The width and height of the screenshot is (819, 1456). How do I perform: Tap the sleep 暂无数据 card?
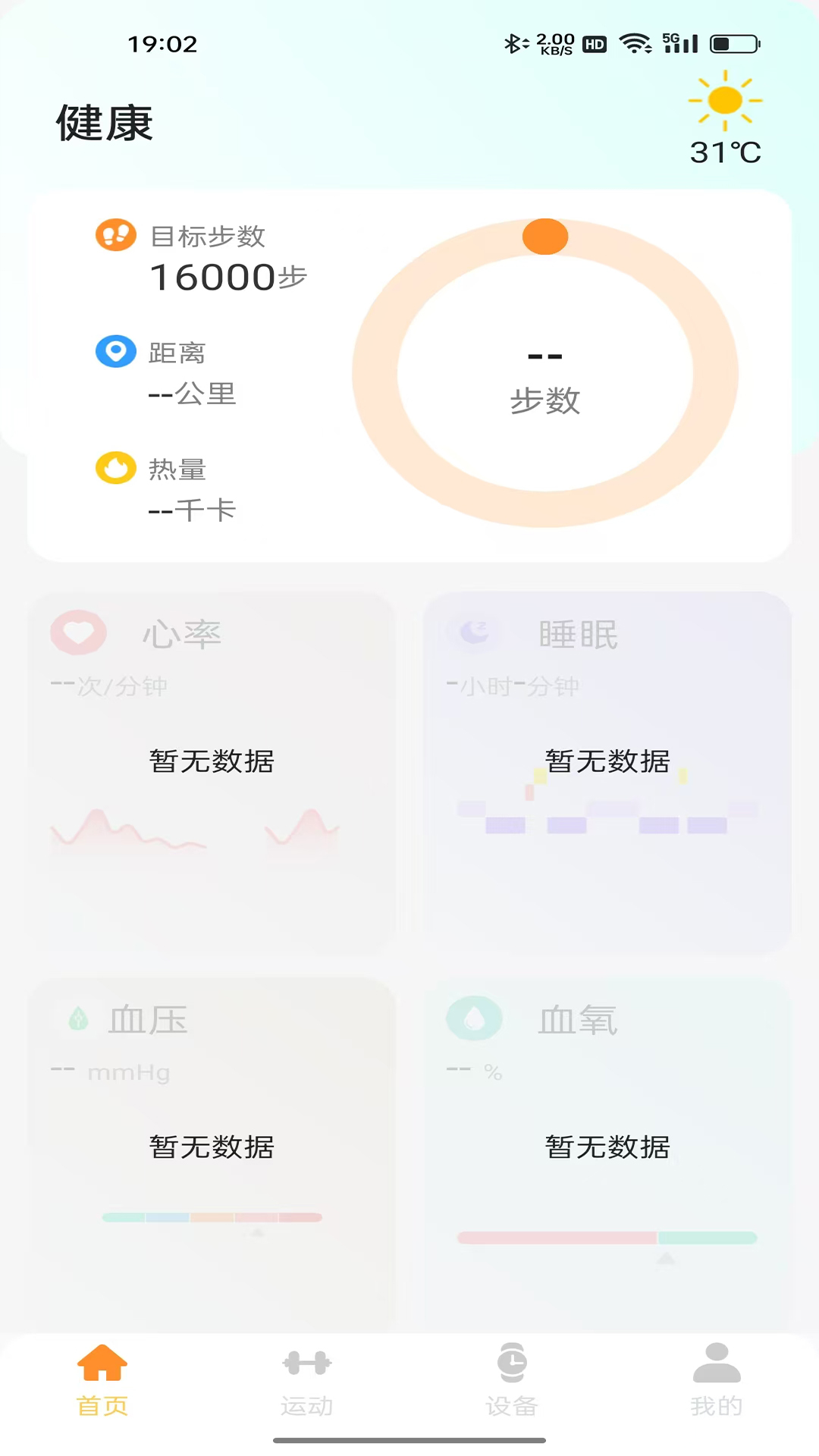607,762
